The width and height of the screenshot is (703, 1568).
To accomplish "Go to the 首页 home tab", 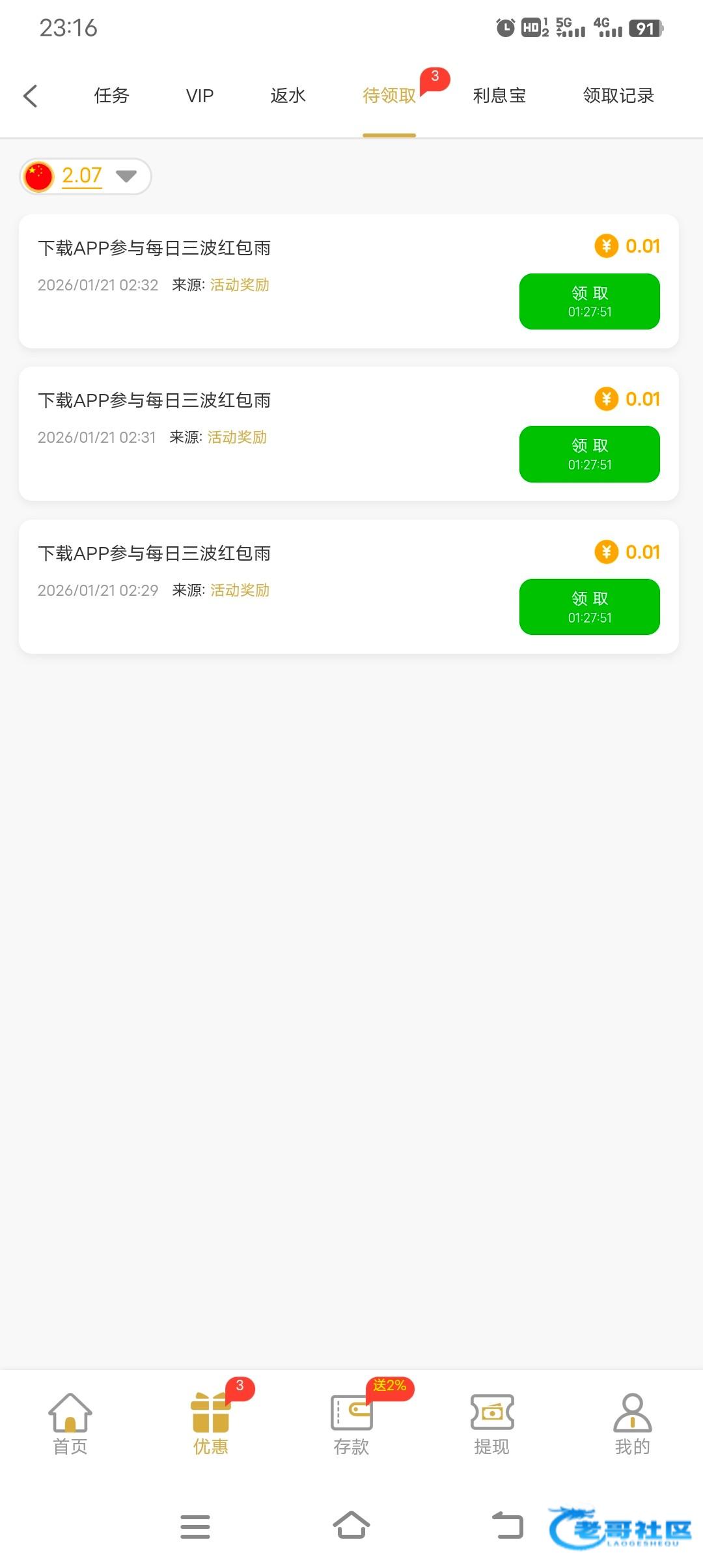I will (70, 1423).
